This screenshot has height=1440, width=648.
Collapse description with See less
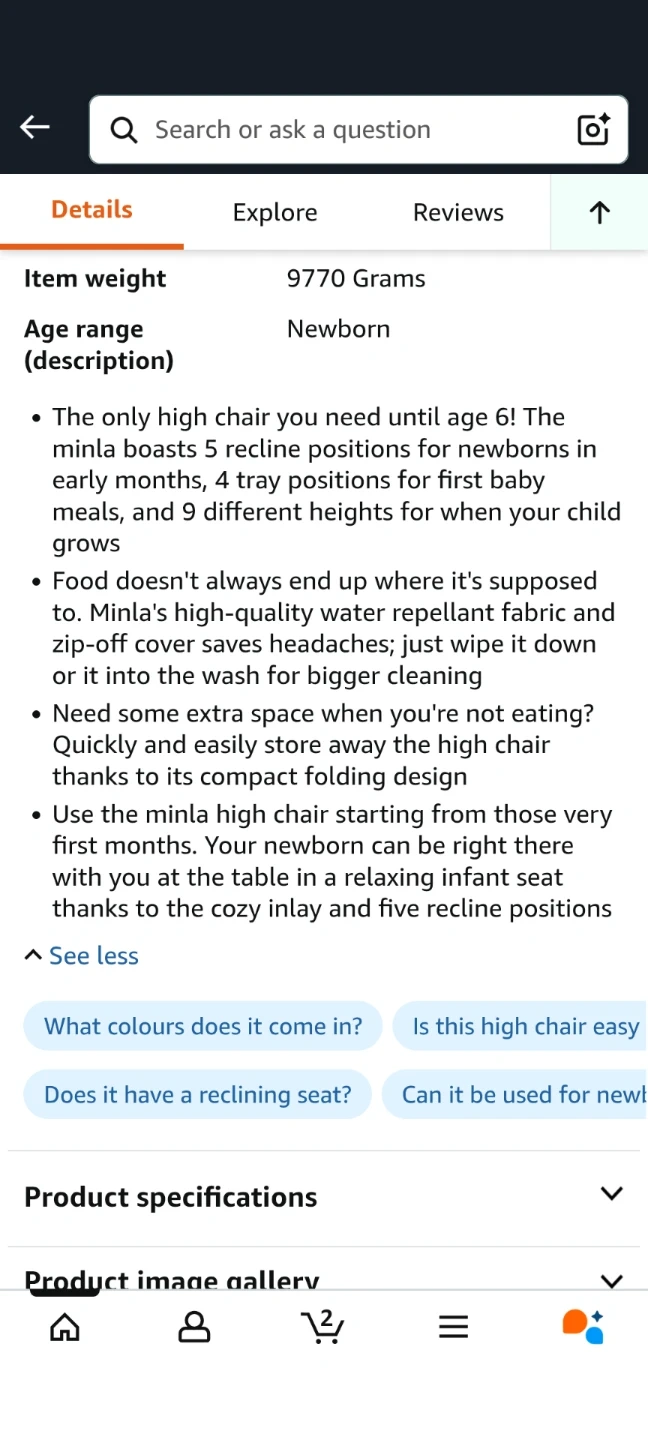82,956
